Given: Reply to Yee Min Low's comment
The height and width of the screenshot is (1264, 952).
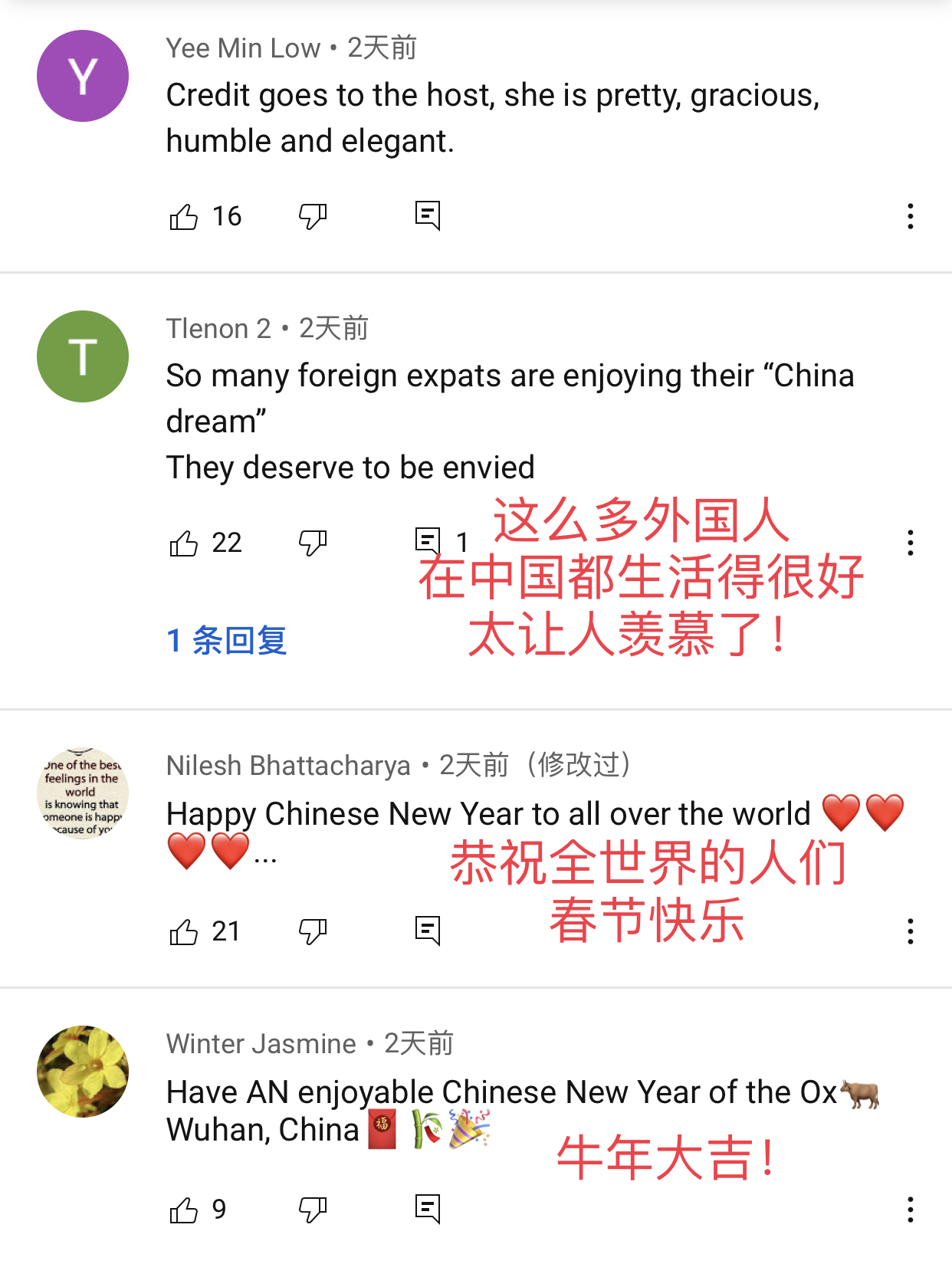Looking at the screenshot, I should click(428, 215).
